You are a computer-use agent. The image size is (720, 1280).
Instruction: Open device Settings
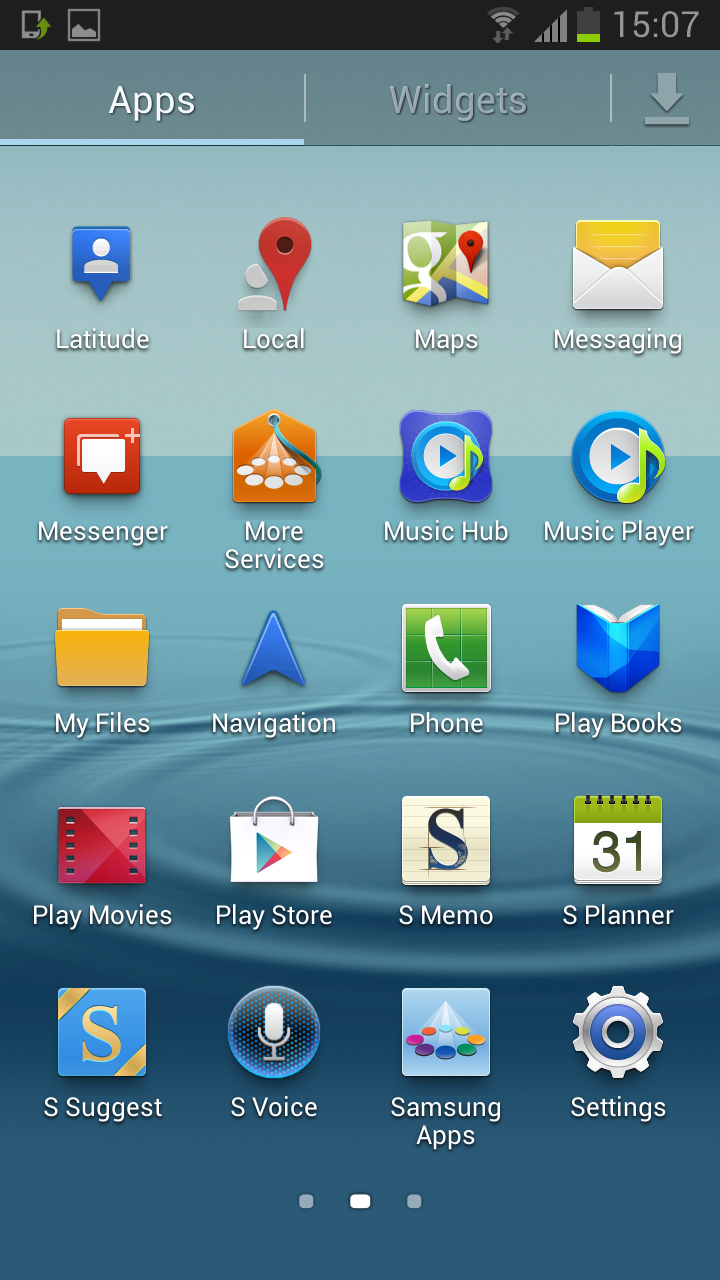tap(618, 1033)
